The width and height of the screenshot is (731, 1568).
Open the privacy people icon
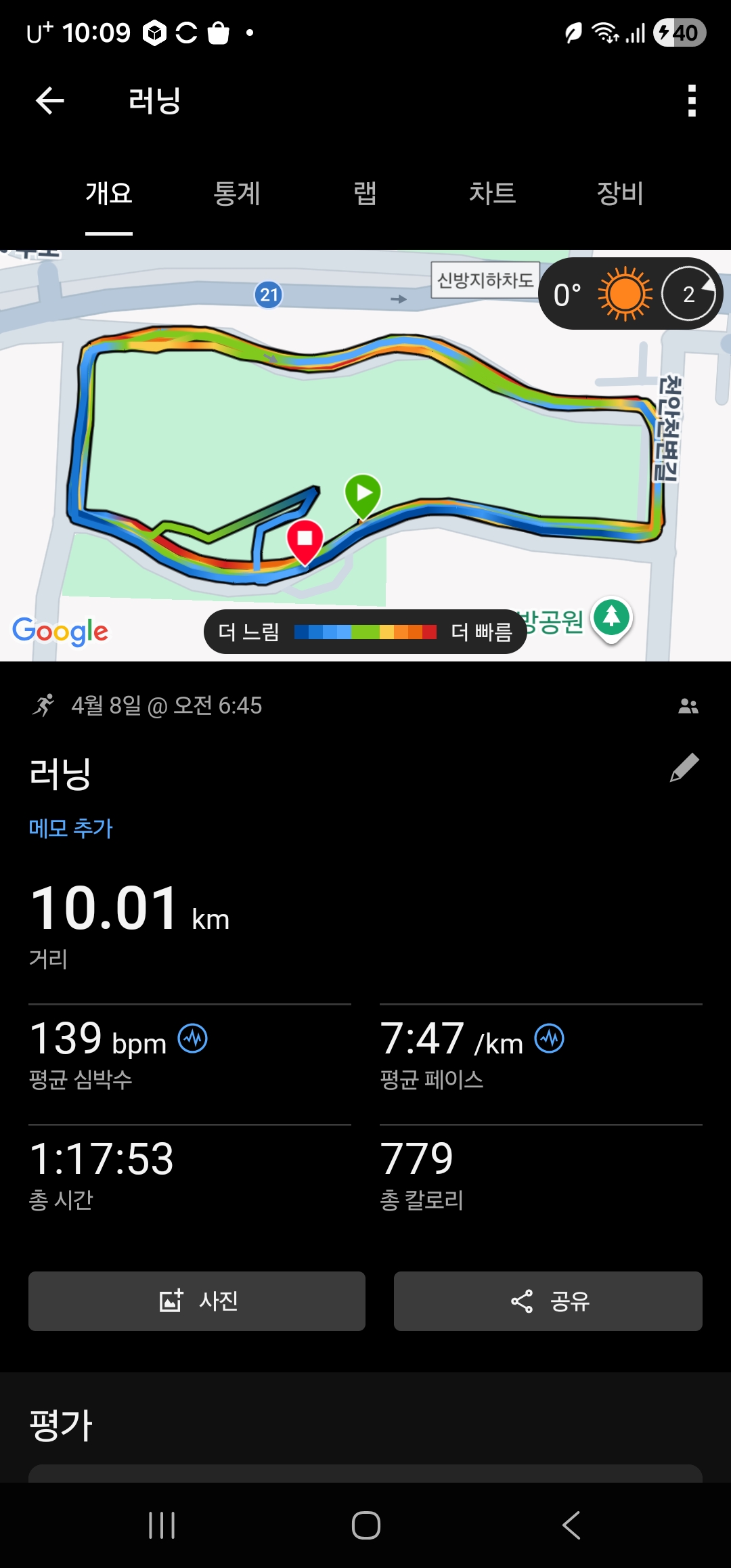tap(688, 706)
